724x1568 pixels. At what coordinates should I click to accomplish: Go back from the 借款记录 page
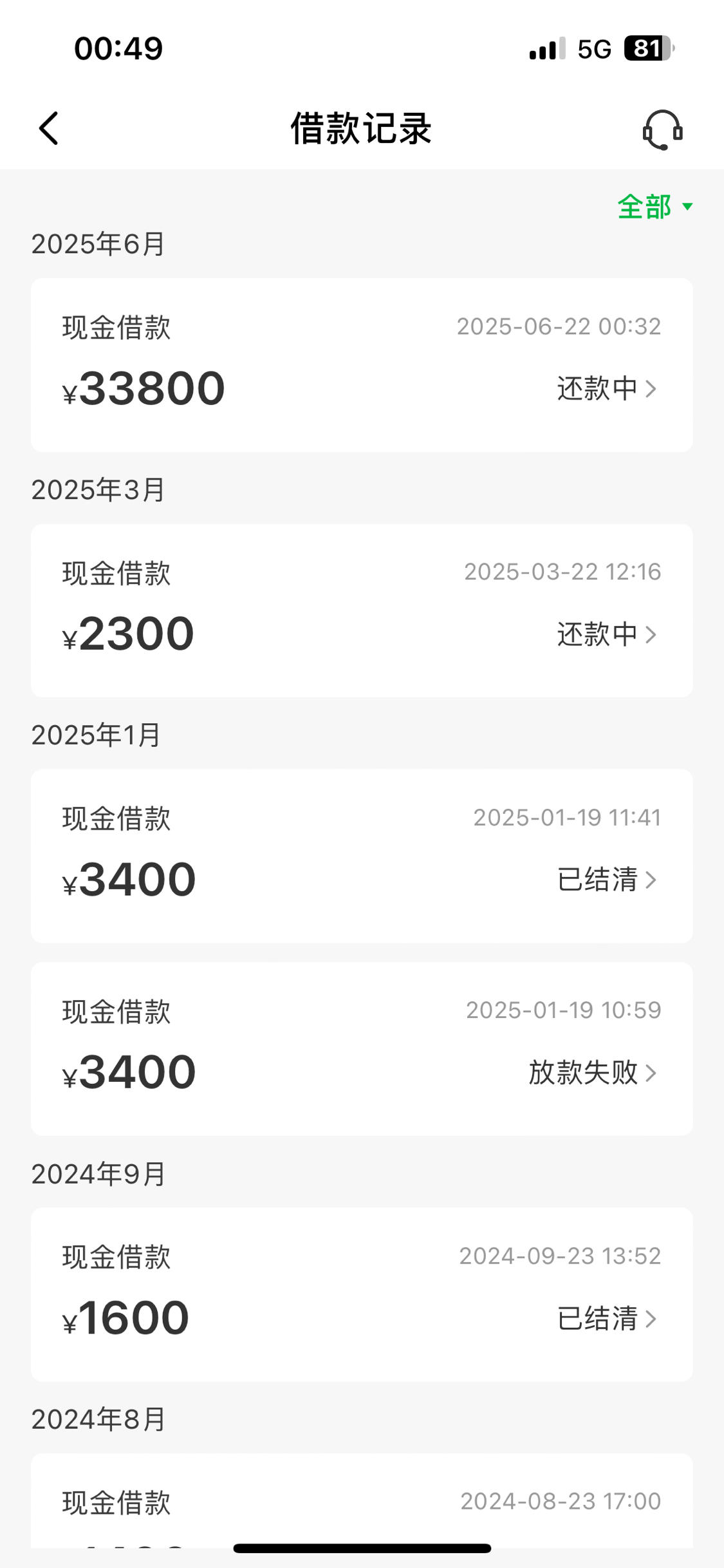(x=49, y=128)
